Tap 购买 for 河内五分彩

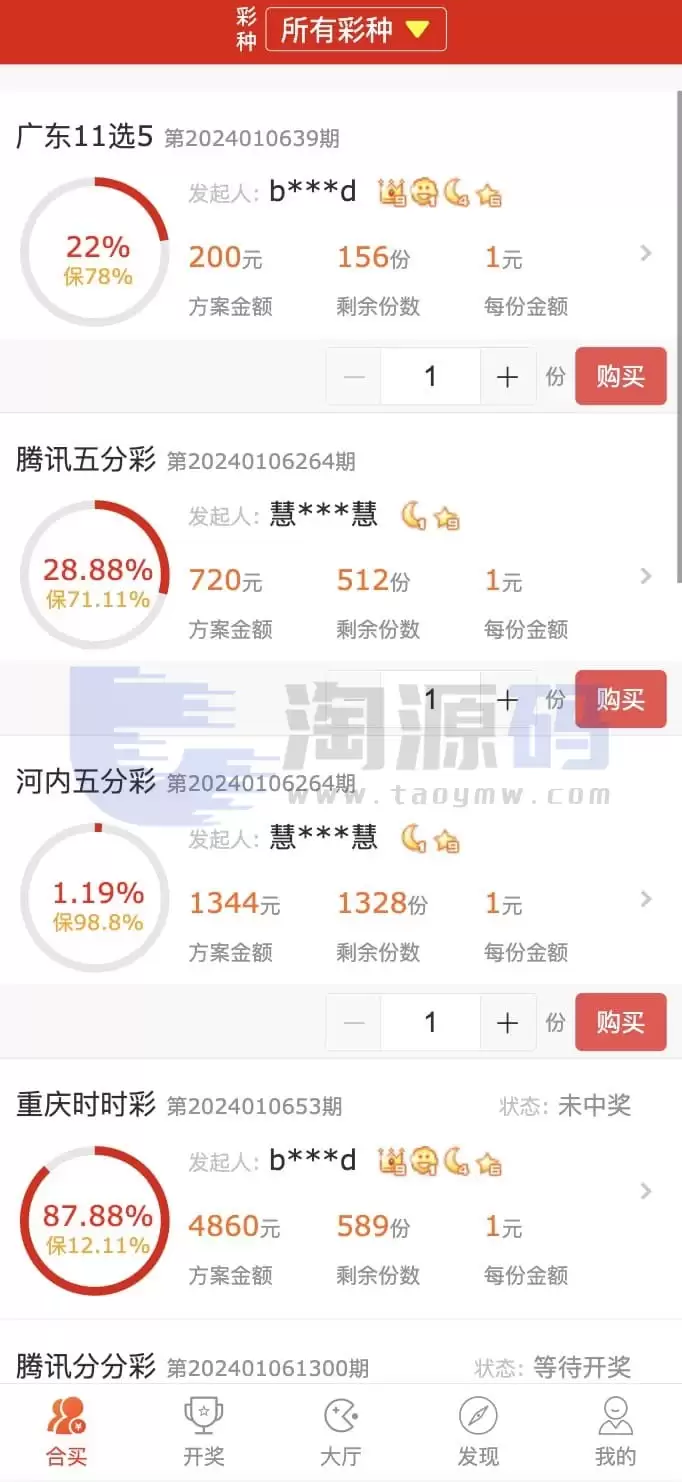click(620, 1022)
